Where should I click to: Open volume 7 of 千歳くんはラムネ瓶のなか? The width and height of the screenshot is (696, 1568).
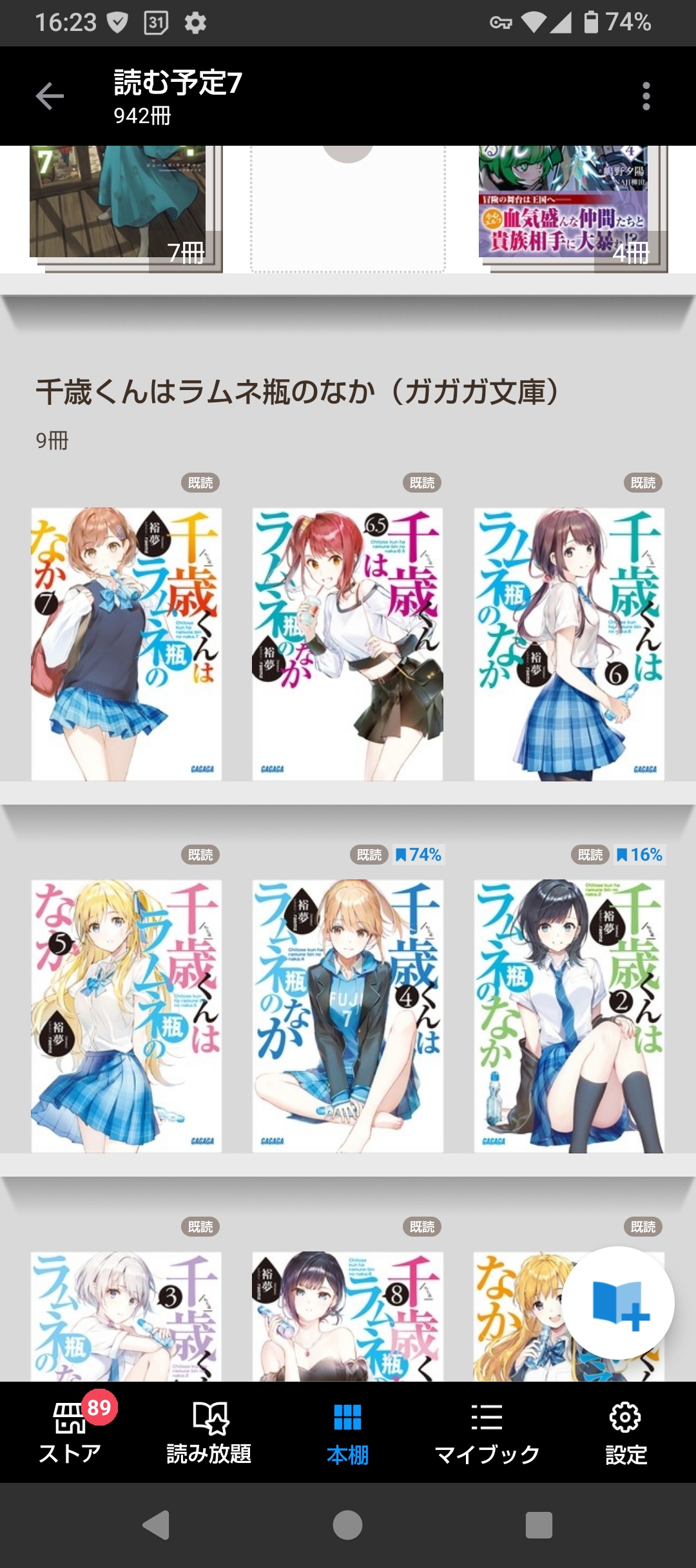coord(126,643)
